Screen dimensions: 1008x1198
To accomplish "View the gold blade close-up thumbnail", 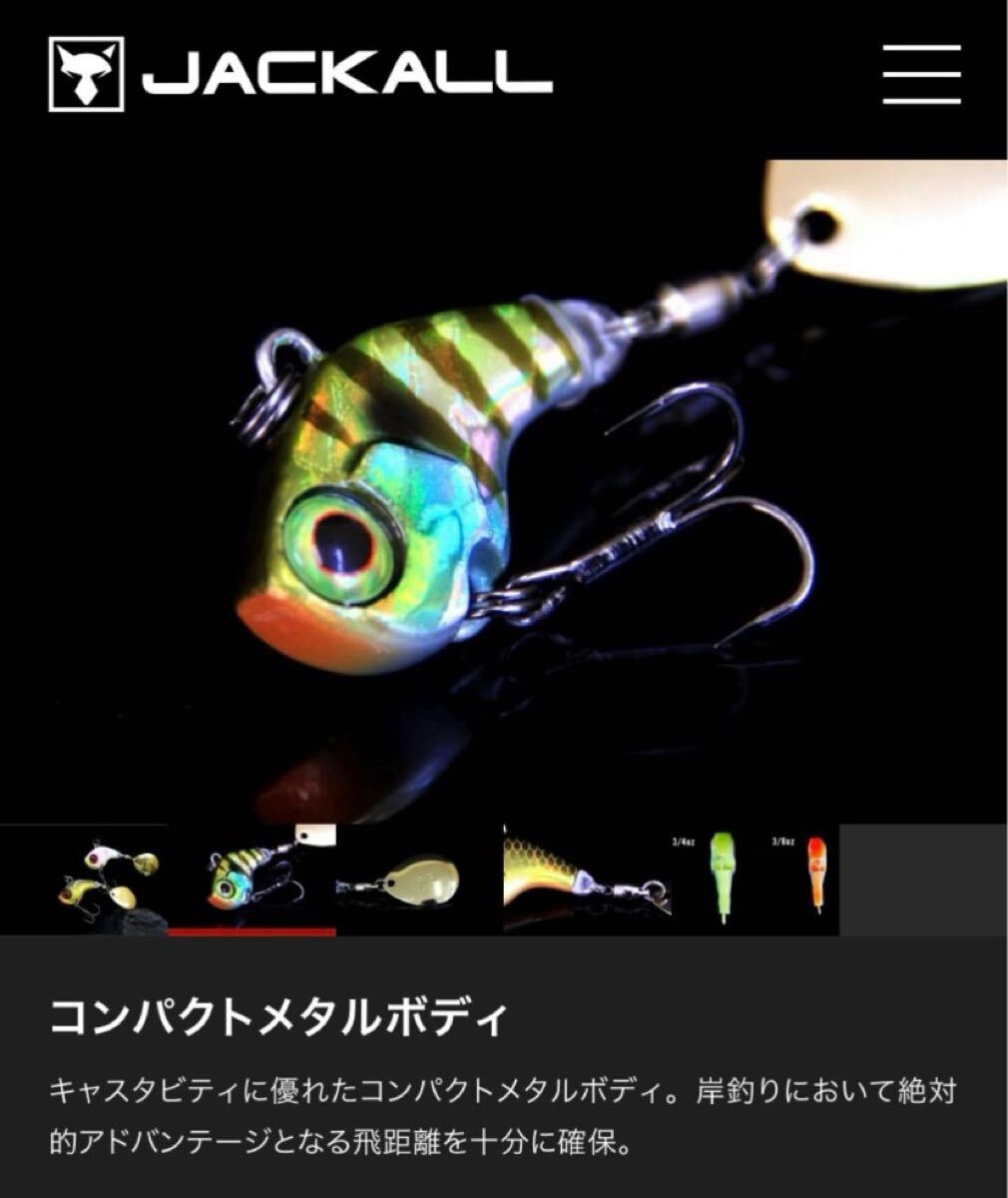I will pos(419,880).
